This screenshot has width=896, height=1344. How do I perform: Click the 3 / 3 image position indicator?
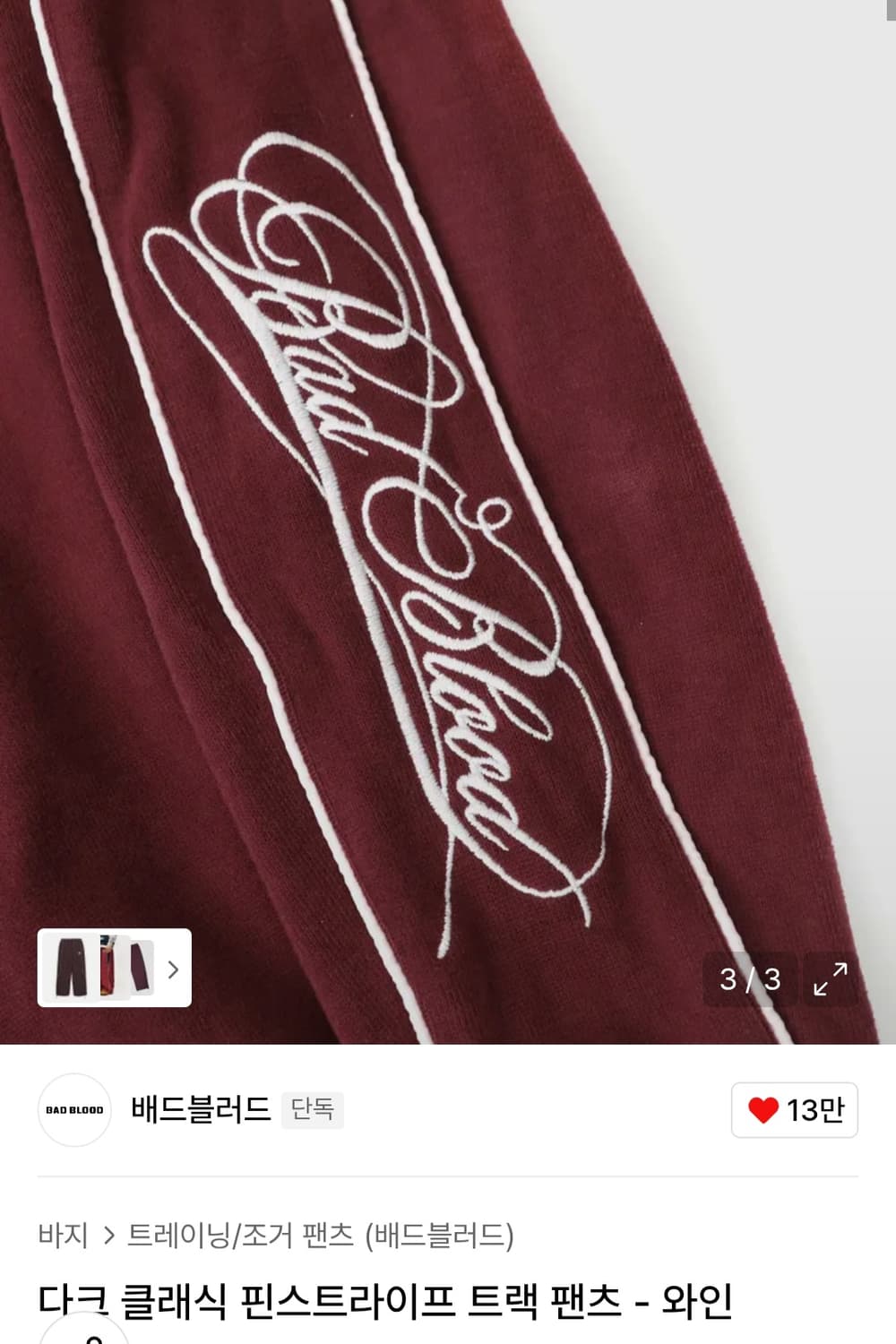pyautogui.click(x=747, y=981)
